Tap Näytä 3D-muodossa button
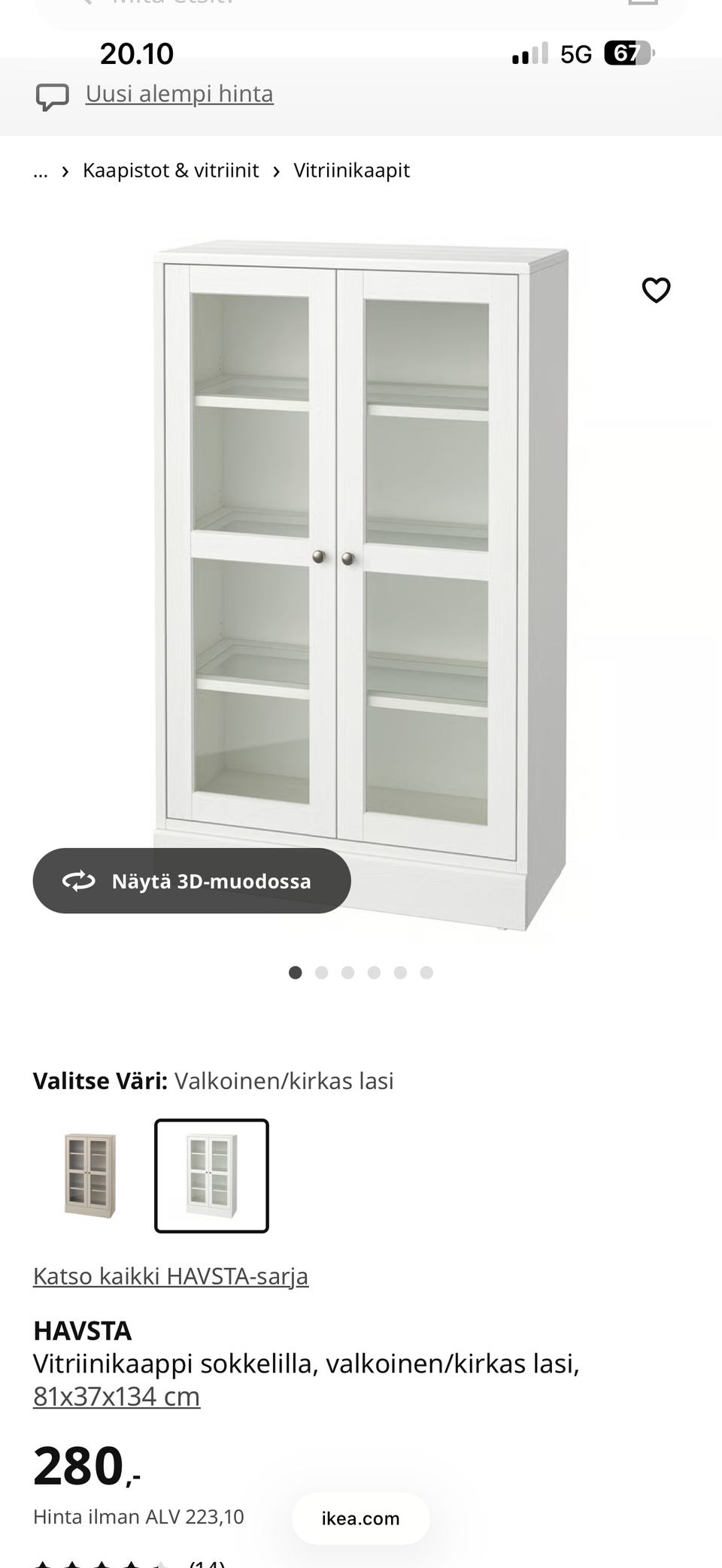This screenshot has width=722, height=1568. (x=192, y=881)
